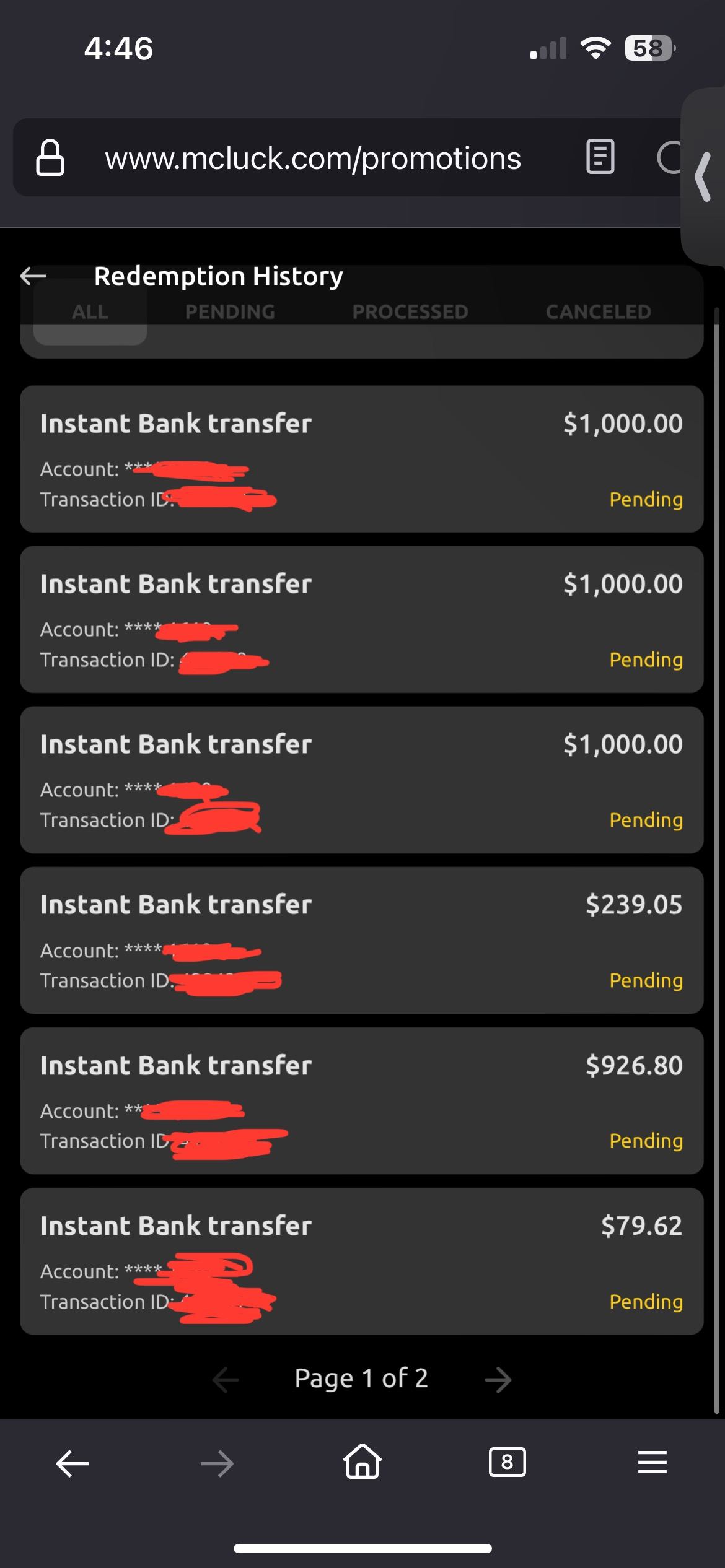Viewport: 725px width, 1568px height.
Task: Go back from Redemption History
Action: click(33, 276)
